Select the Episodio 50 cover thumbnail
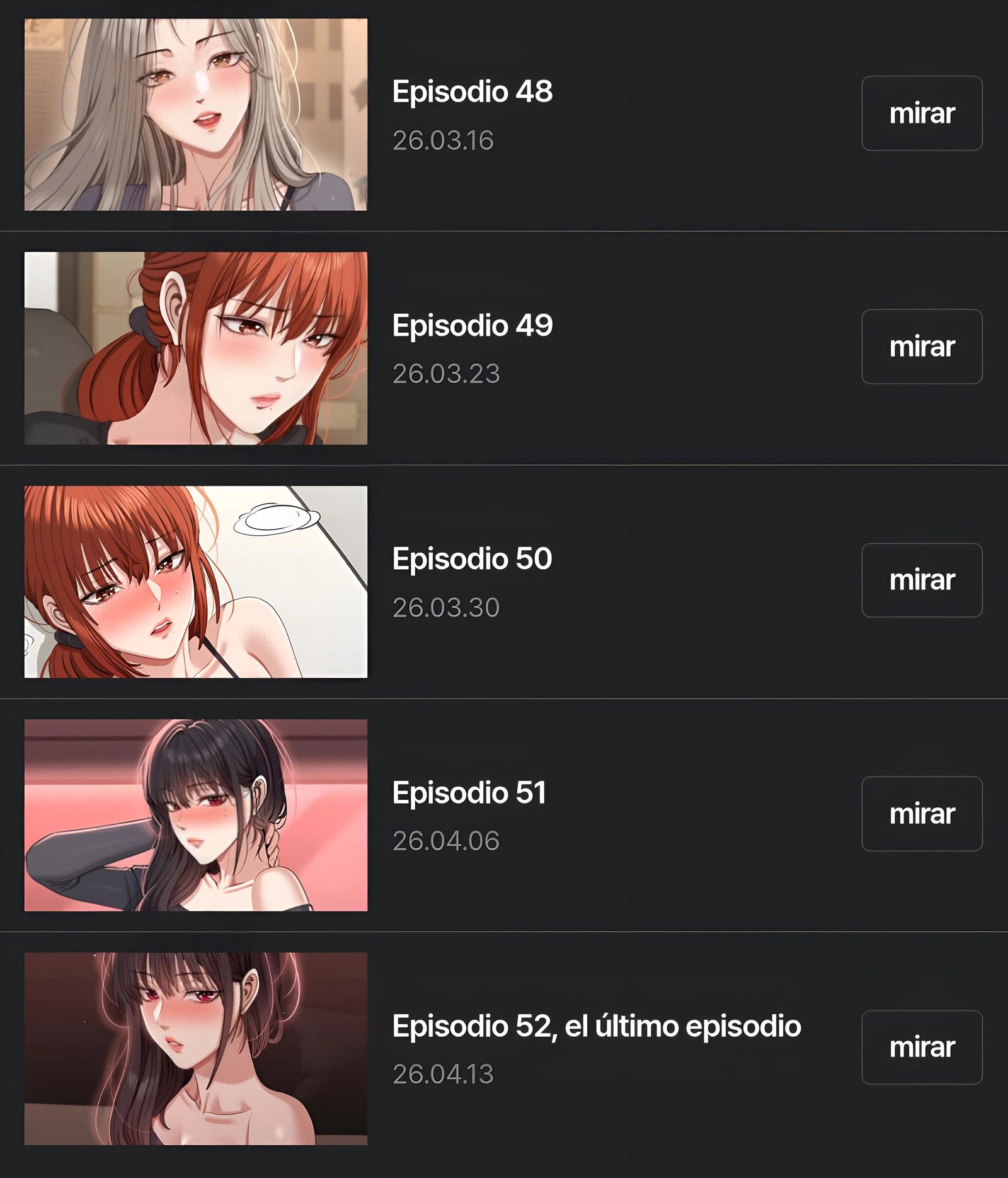Screen dimensions: 1008x1178 pos(195,581)
